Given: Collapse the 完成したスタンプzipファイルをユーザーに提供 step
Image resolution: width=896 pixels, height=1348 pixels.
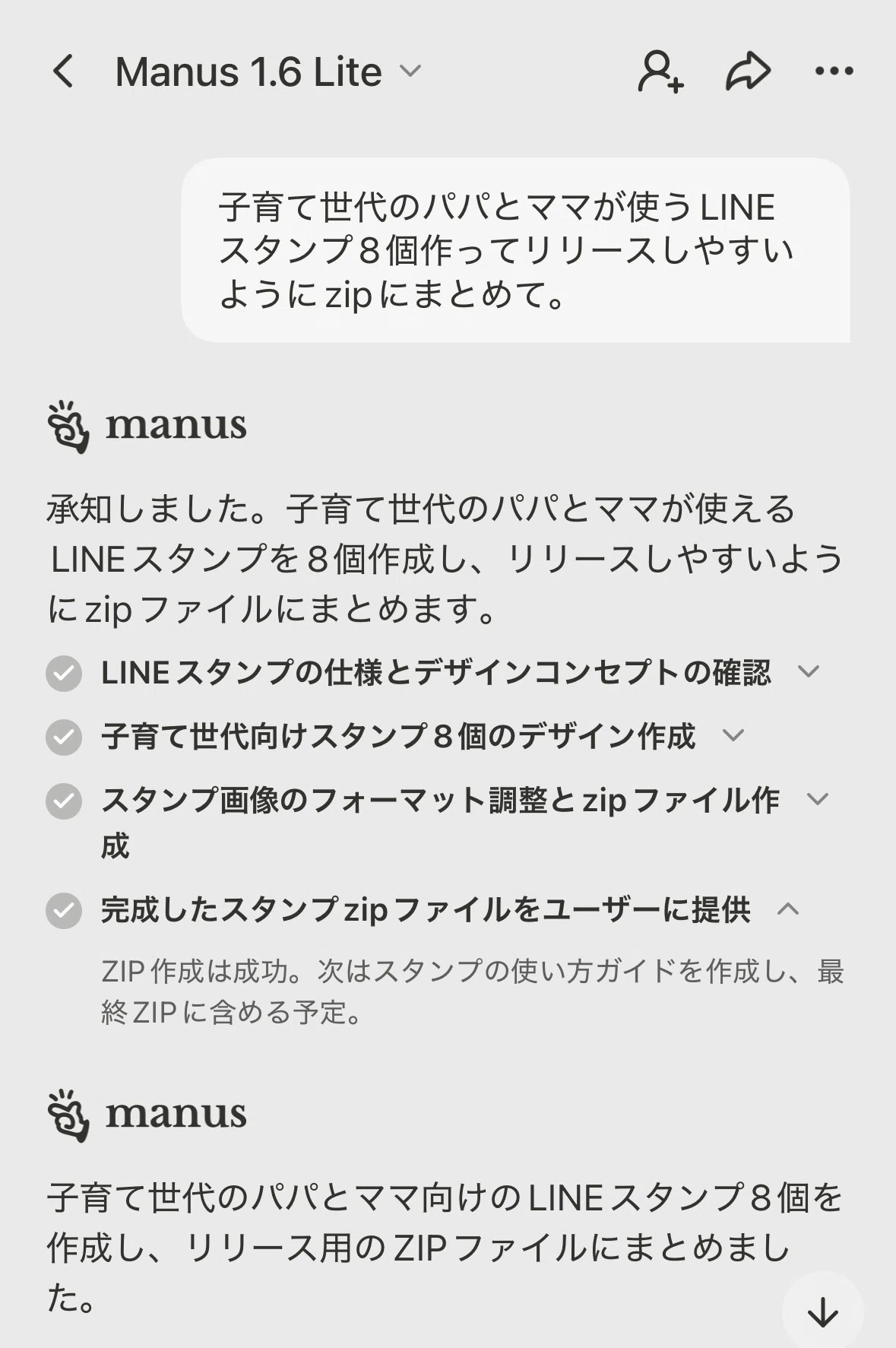Looking at the screenshot, I should point(789,909).
